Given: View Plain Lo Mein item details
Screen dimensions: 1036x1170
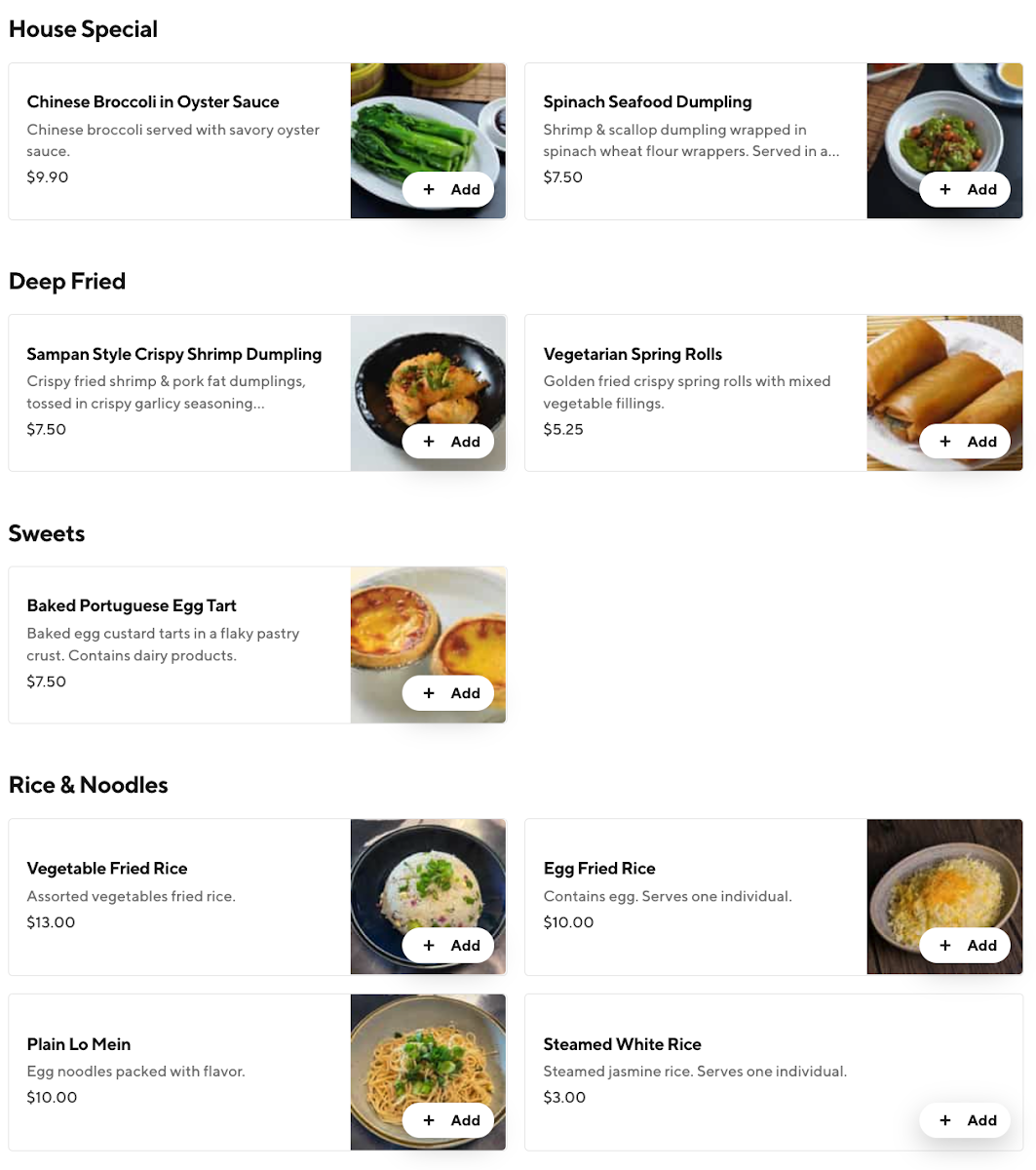Looking at the screenshot, I should click(79, 1044).
